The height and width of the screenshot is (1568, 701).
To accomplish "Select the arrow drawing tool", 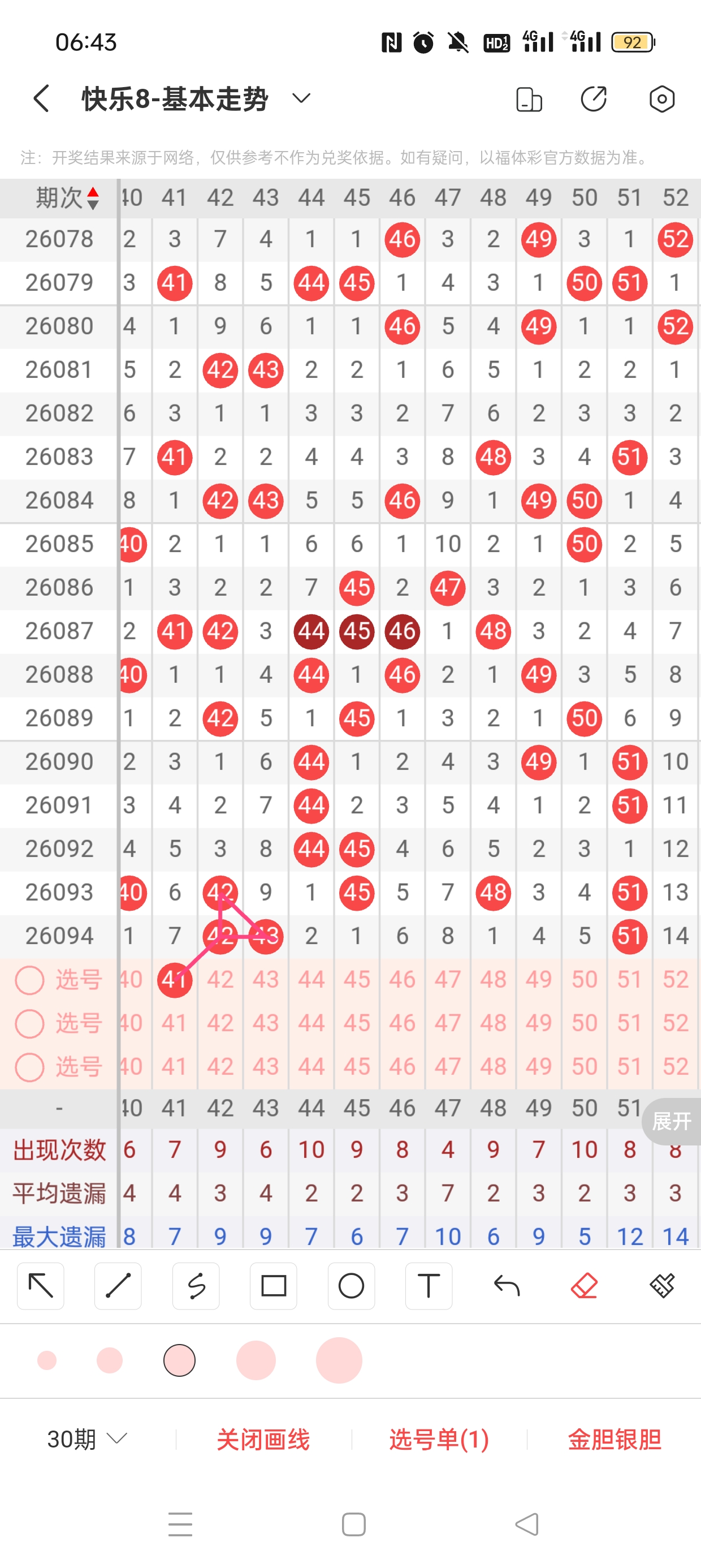I will pos(41,1286).
